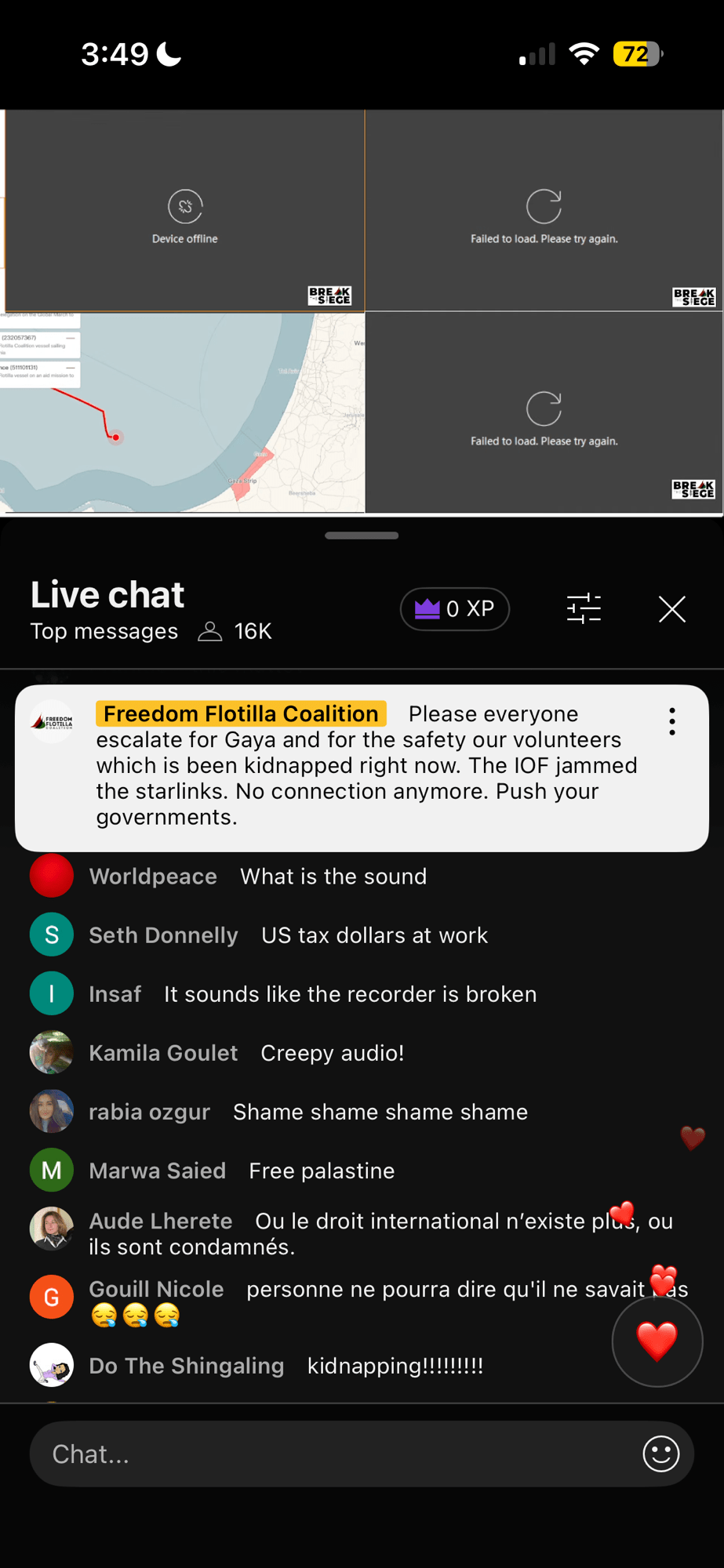Viewport: 724px width, 1568px height.
Task: Select Marwa Saied's "Free palastine" message
Action: pyautogui.click(x=321, y=1171)
